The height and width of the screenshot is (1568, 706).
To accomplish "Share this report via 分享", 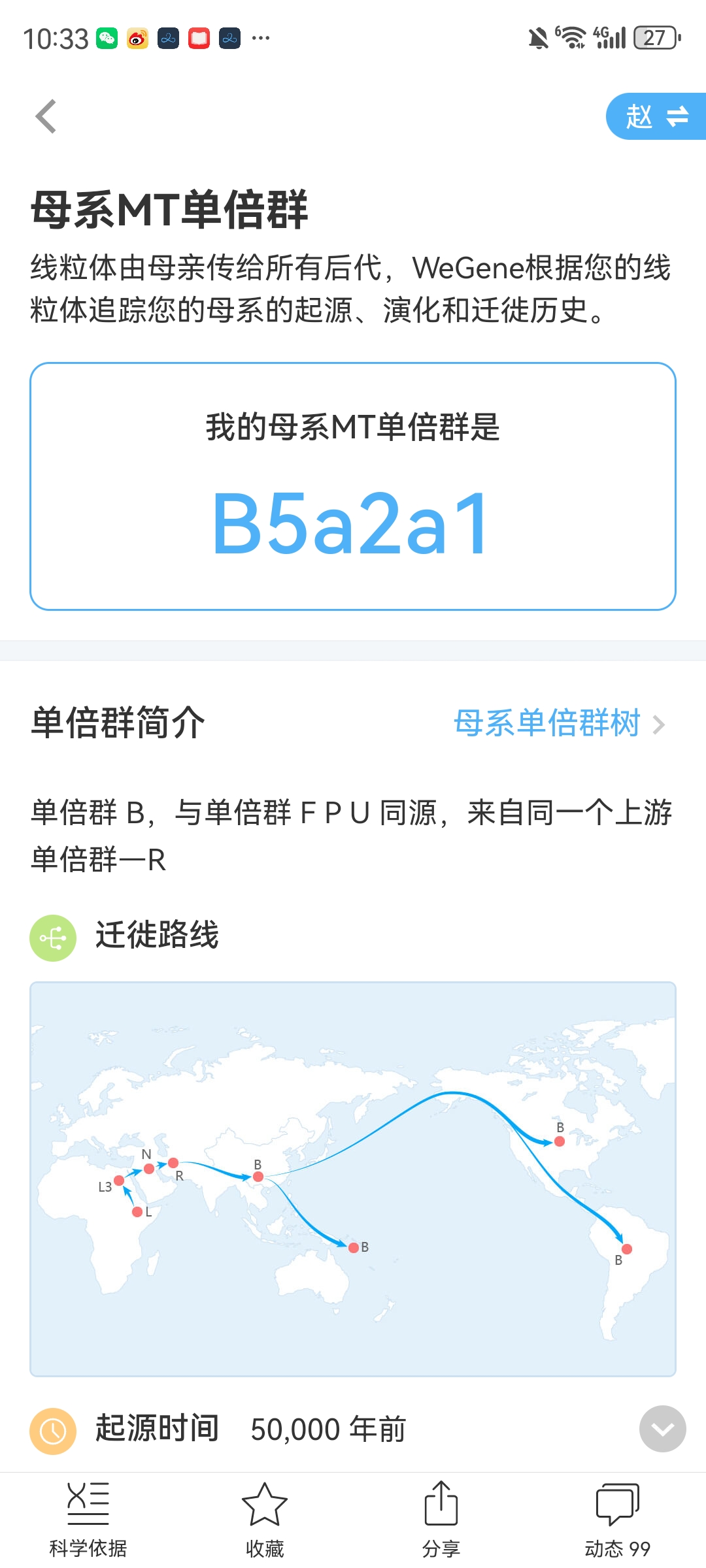I will (441, 1520).
